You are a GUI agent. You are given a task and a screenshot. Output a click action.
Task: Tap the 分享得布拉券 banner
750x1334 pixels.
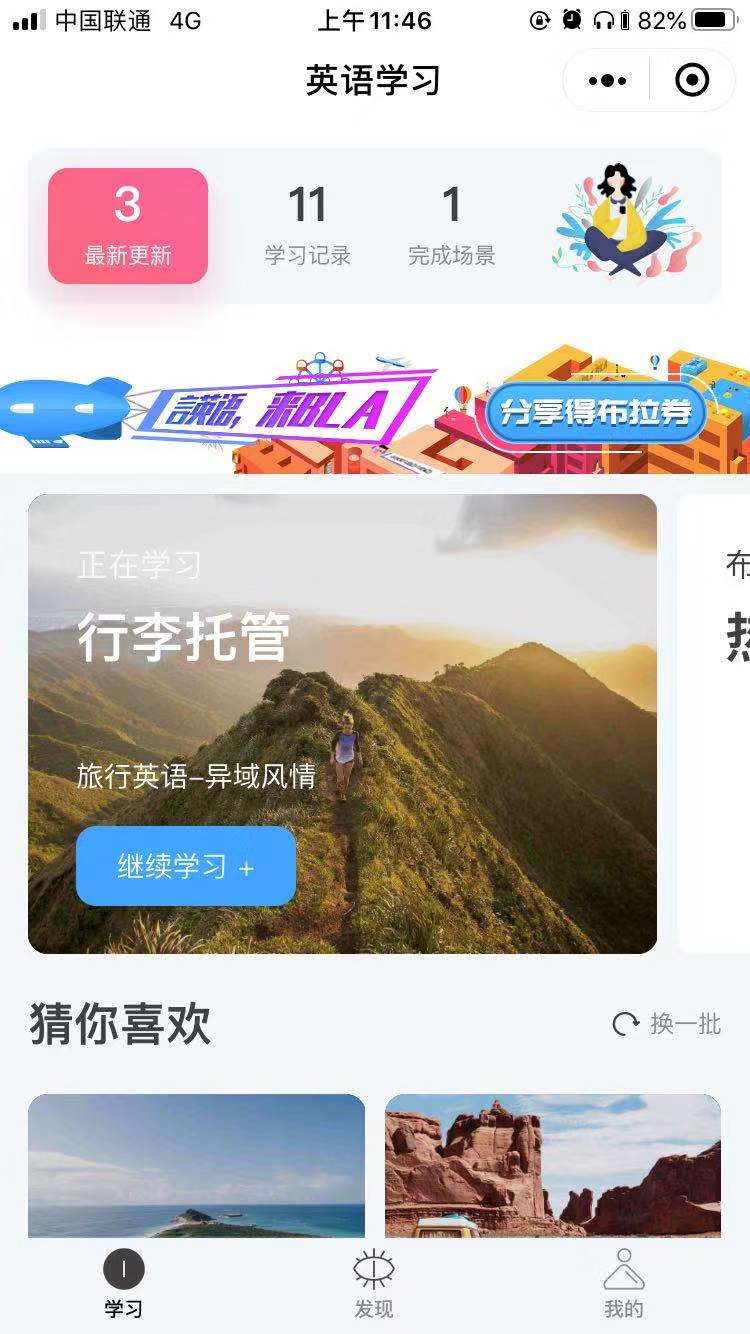pyautogui.click(x=596, y=412)
